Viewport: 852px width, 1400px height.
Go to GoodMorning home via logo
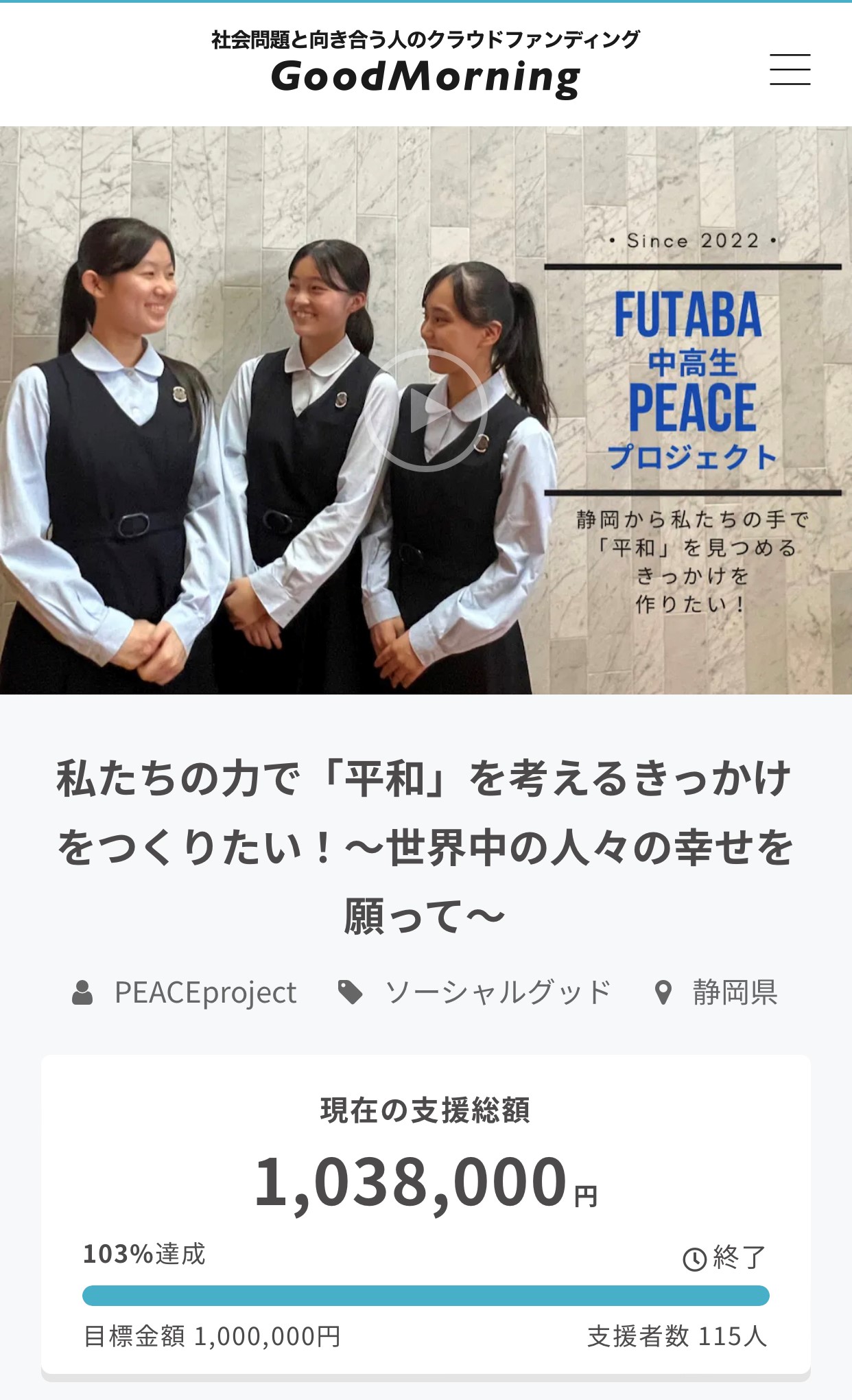tap(425, 64)
